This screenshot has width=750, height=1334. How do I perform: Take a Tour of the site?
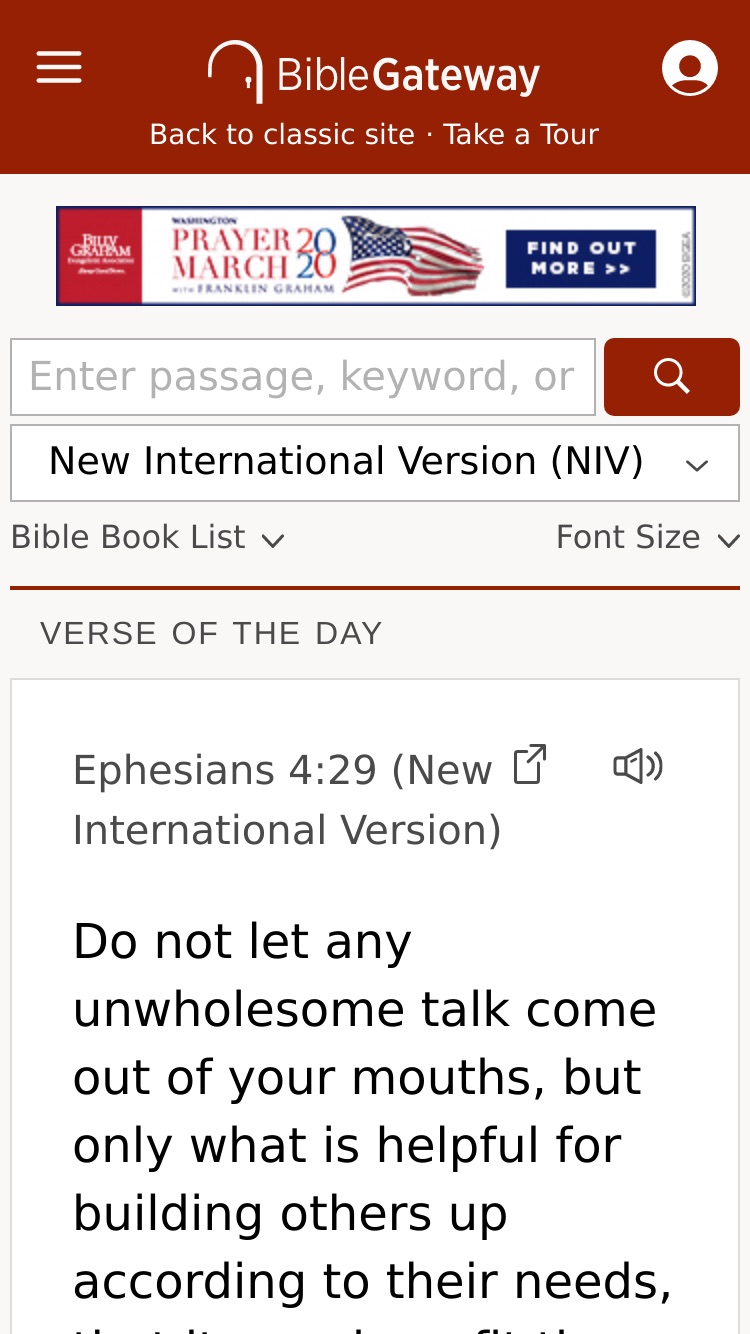coord(521,134)
